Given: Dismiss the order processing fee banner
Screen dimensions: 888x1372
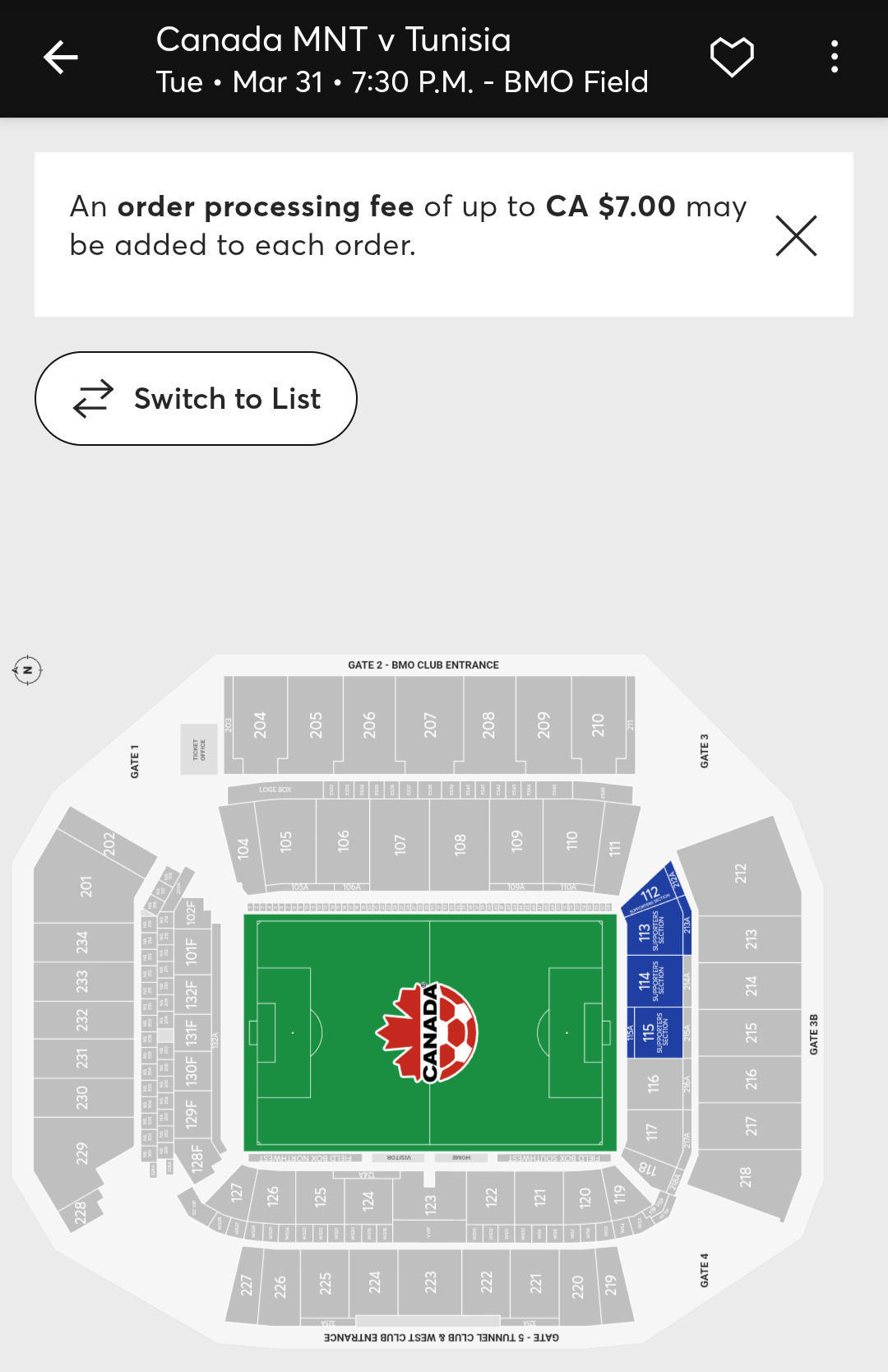Looking at the screenshot, I should tap(796, 236).
